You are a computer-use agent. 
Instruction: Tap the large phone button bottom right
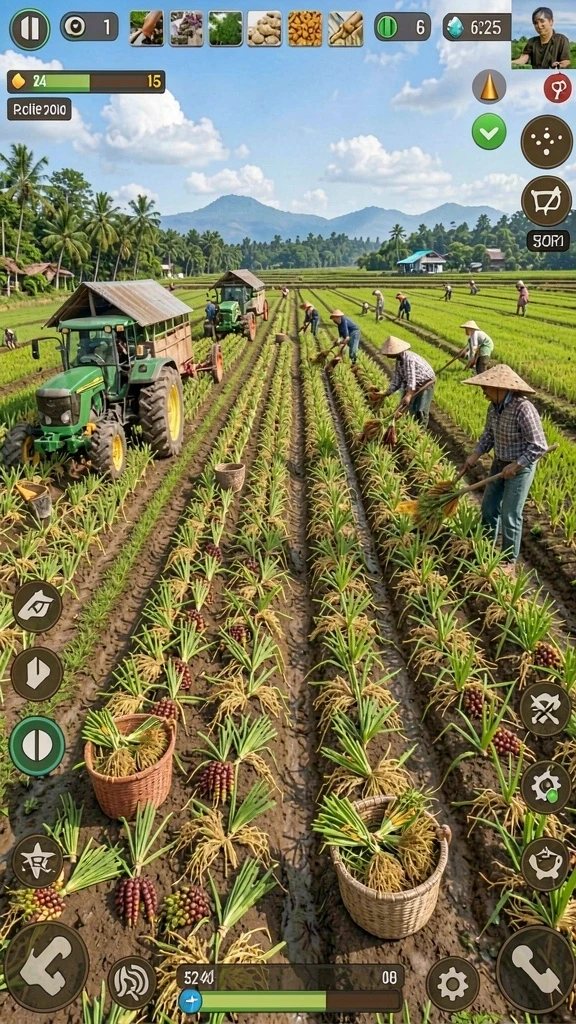click(536, 969)
